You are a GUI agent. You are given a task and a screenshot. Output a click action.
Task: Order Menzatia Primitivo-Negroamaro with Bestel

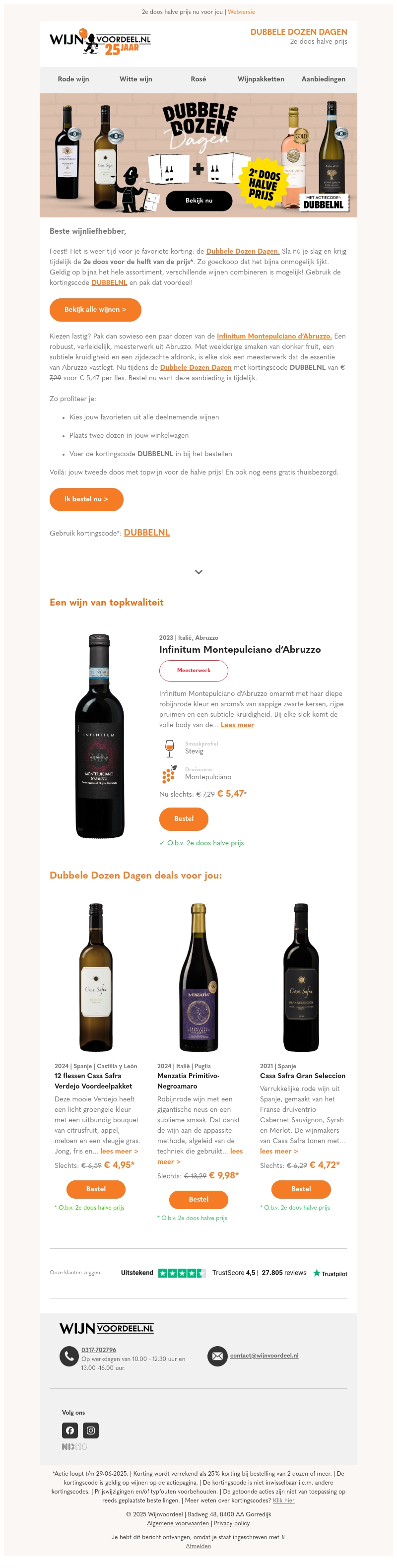198,1199
